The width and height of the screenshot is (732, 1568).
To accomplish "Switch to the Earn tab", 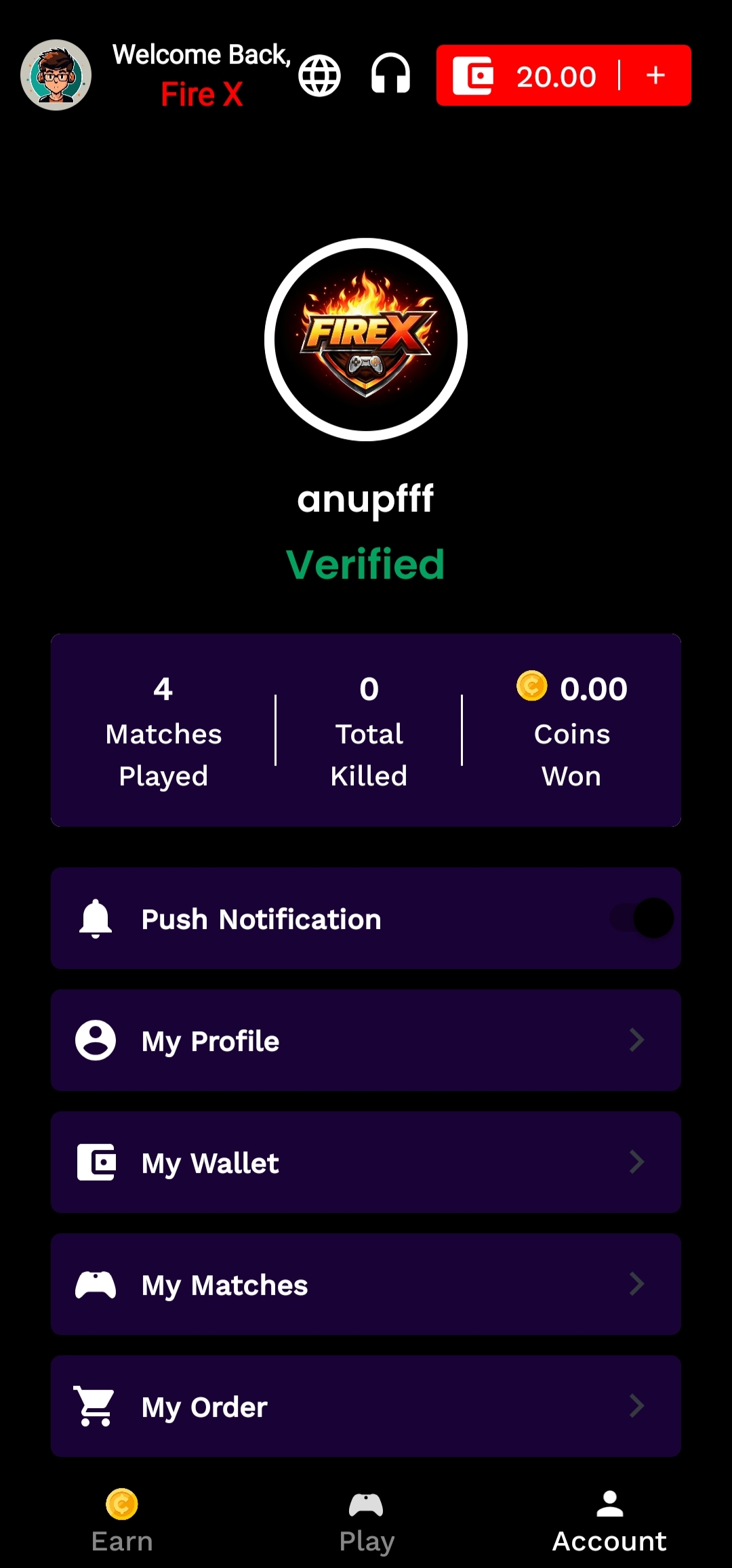I will (122, 1521).
